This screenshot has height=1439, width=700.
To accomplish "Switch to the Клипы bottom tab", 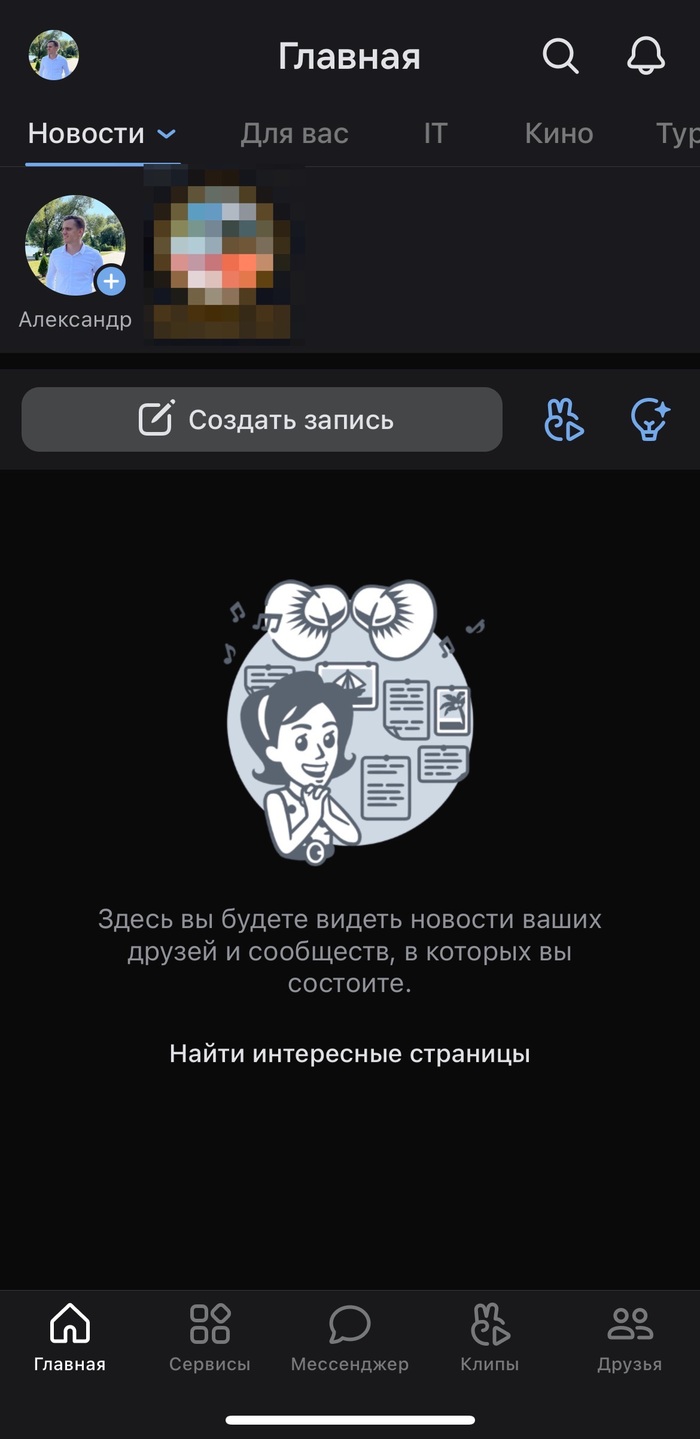I will 490,1337.
